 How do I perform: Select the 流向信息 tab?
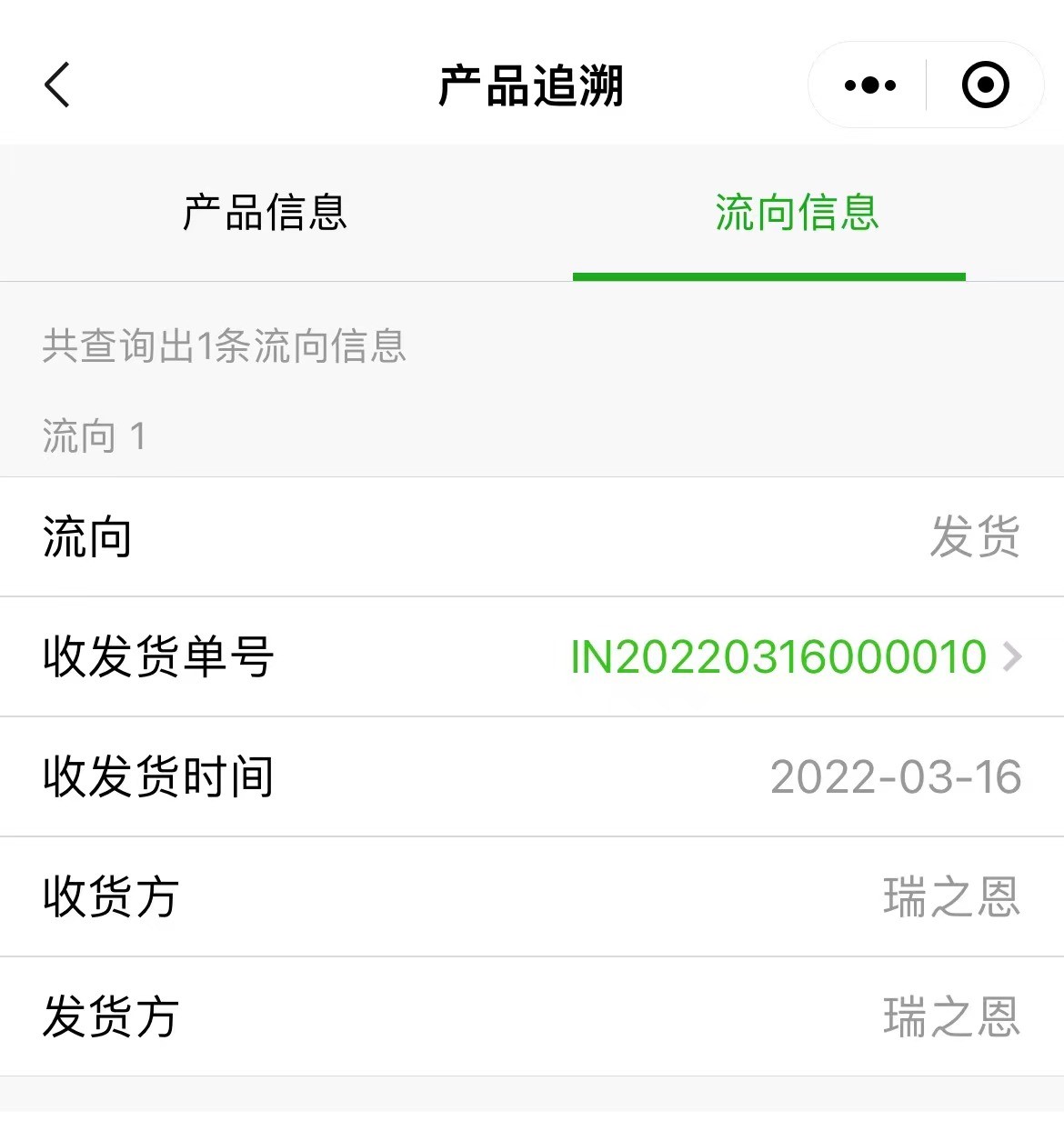click(797, 213)
